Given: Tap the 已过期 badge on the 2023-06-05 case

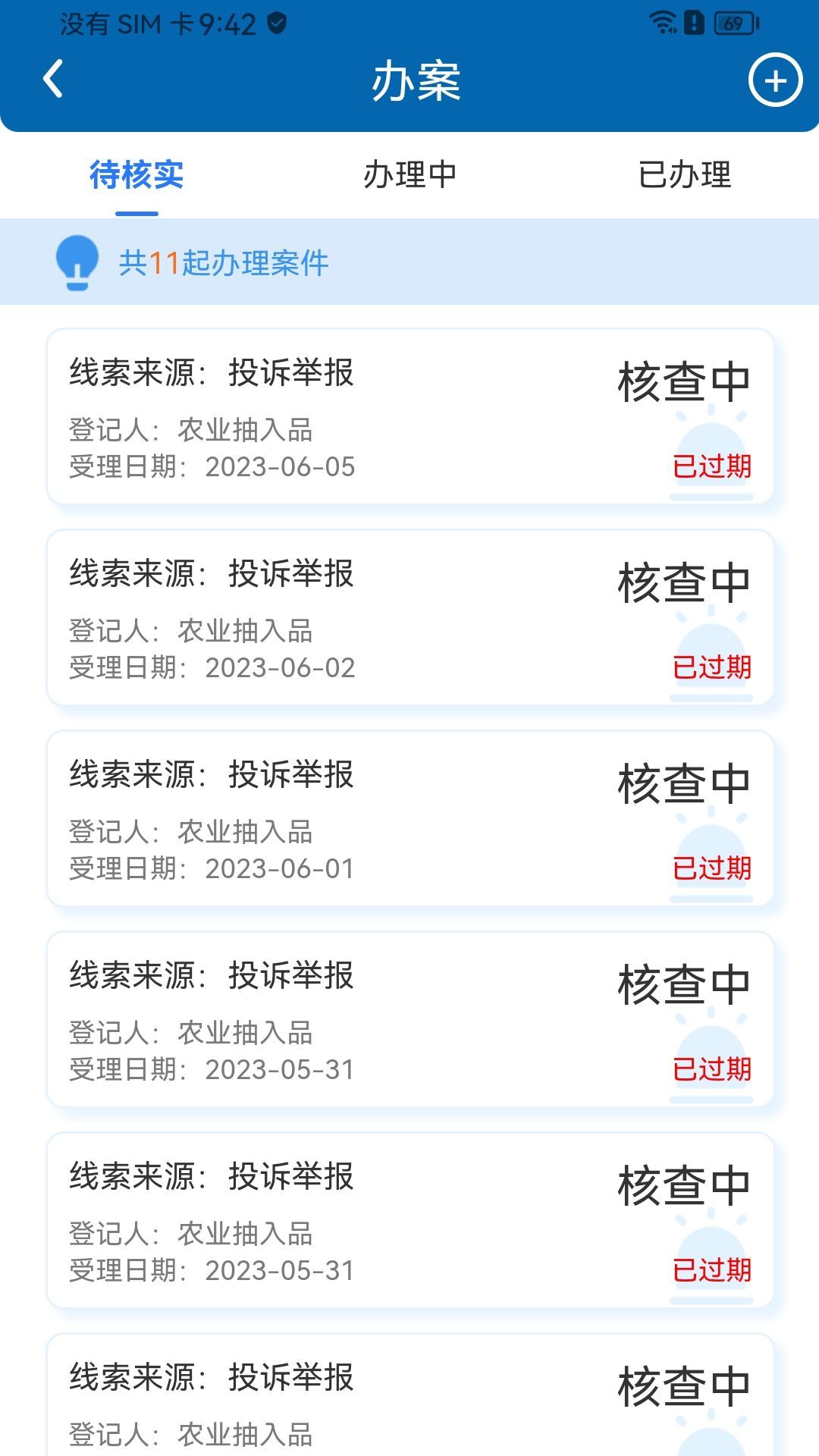Looking at the screenshot, I should point(711,468).
